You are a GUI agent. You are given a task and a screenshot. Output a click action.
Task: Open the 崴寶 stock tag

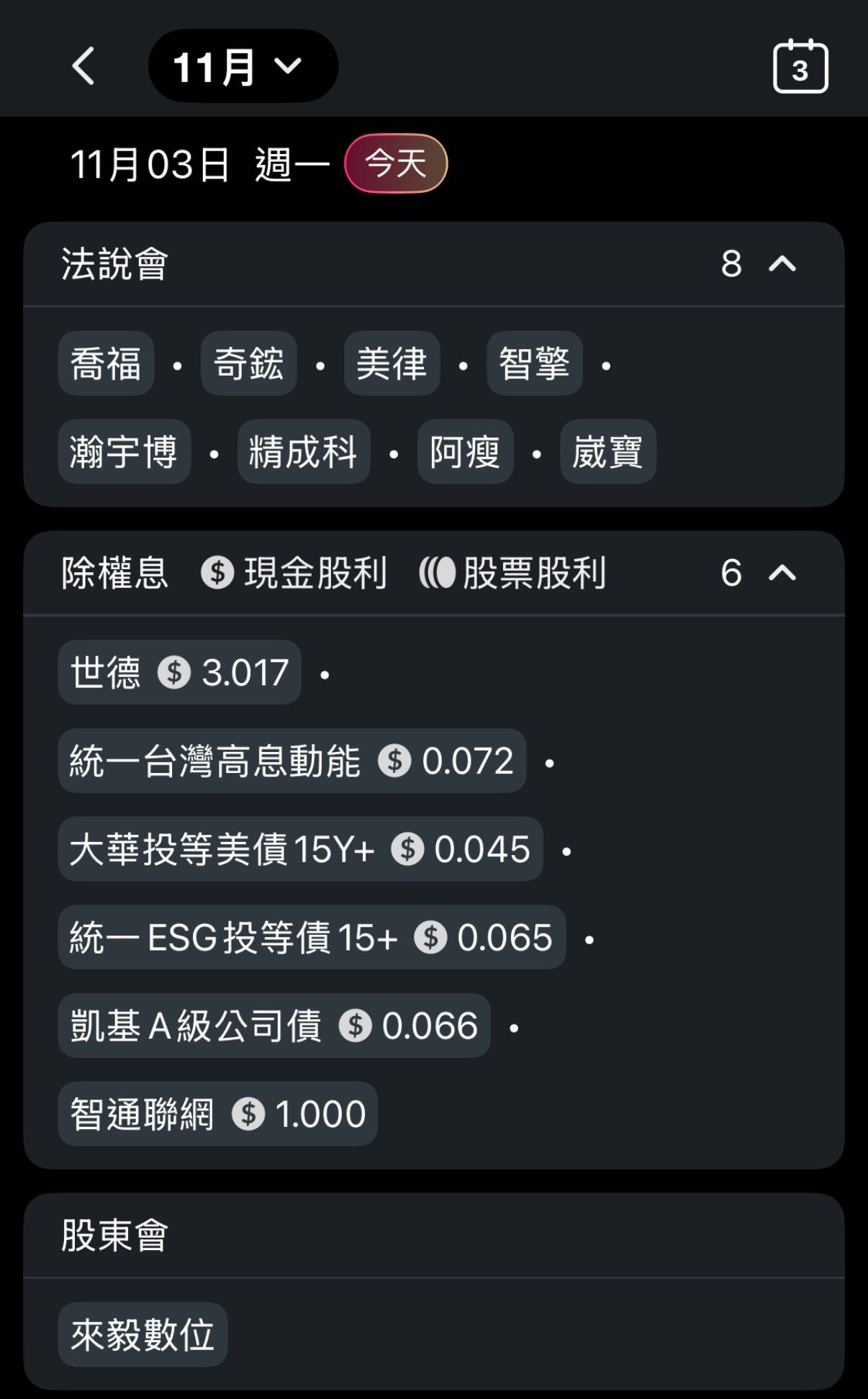tap(608, 452)
